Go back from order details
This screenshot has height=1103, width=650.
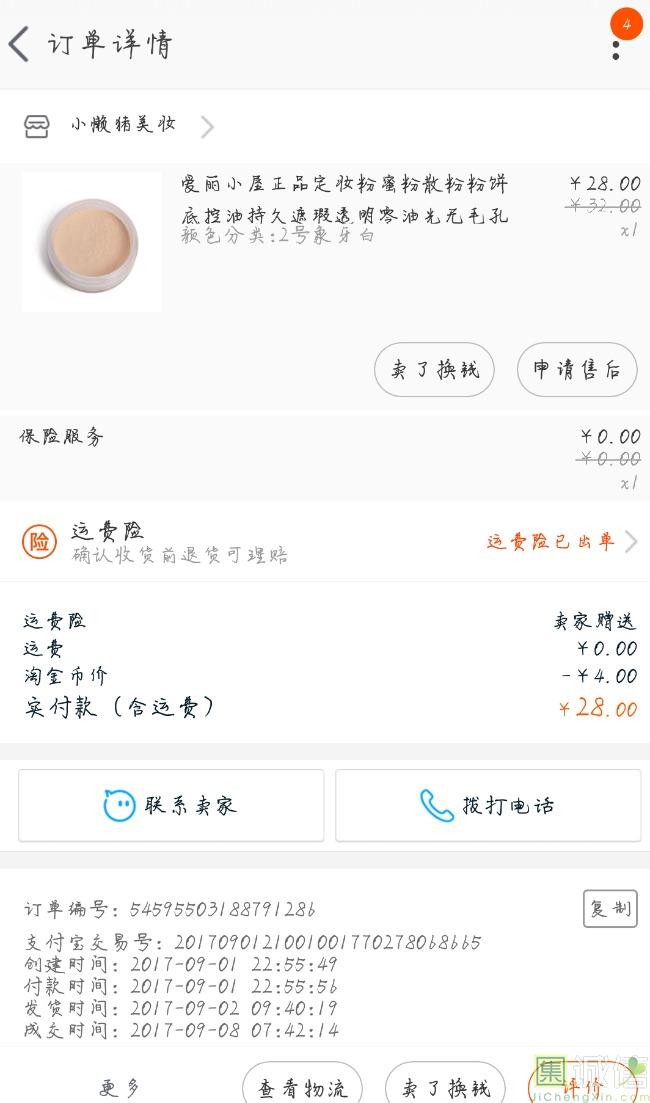(x=19, y=44)
